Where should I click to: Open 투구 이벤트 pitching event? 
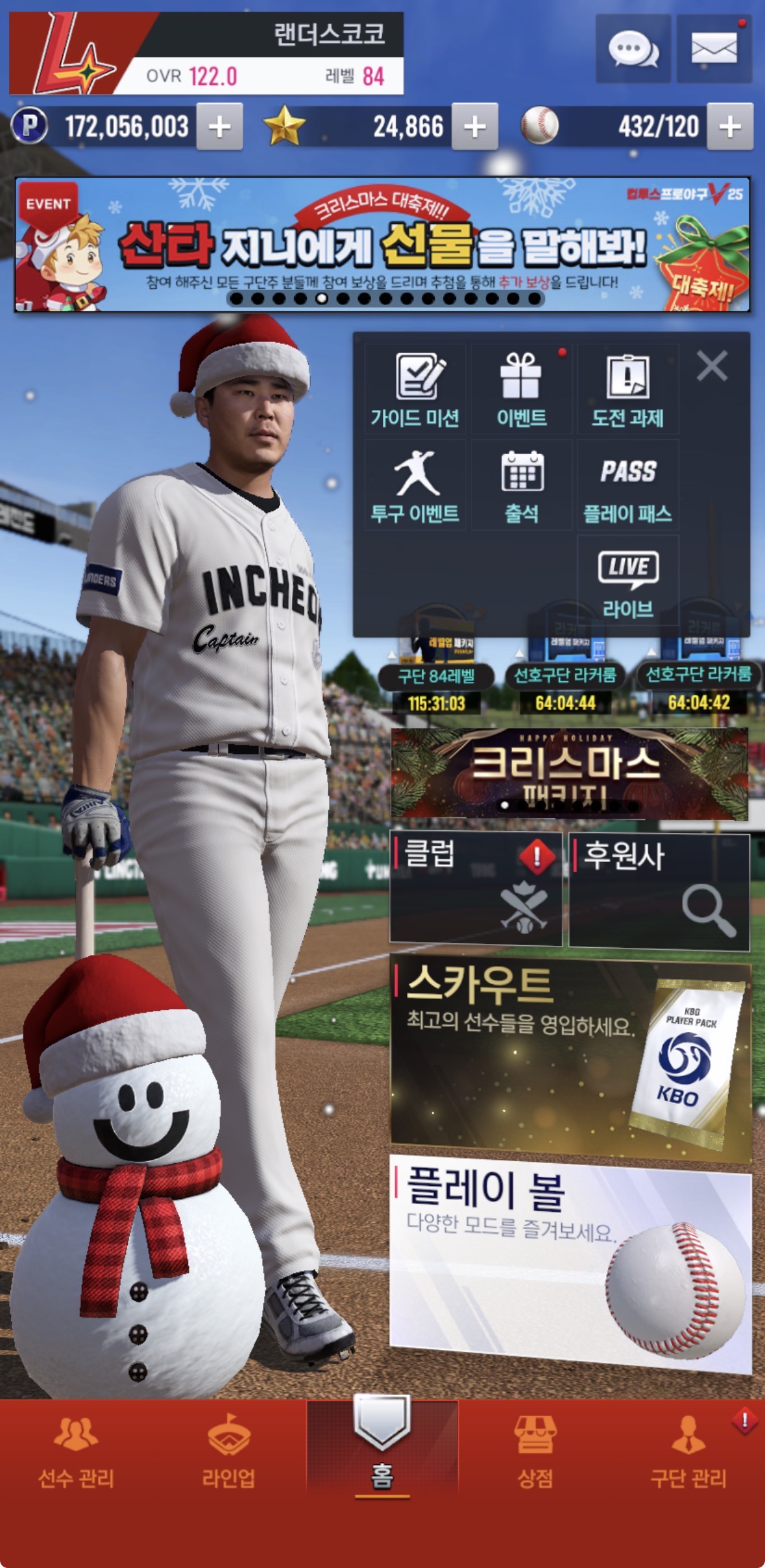415,487
